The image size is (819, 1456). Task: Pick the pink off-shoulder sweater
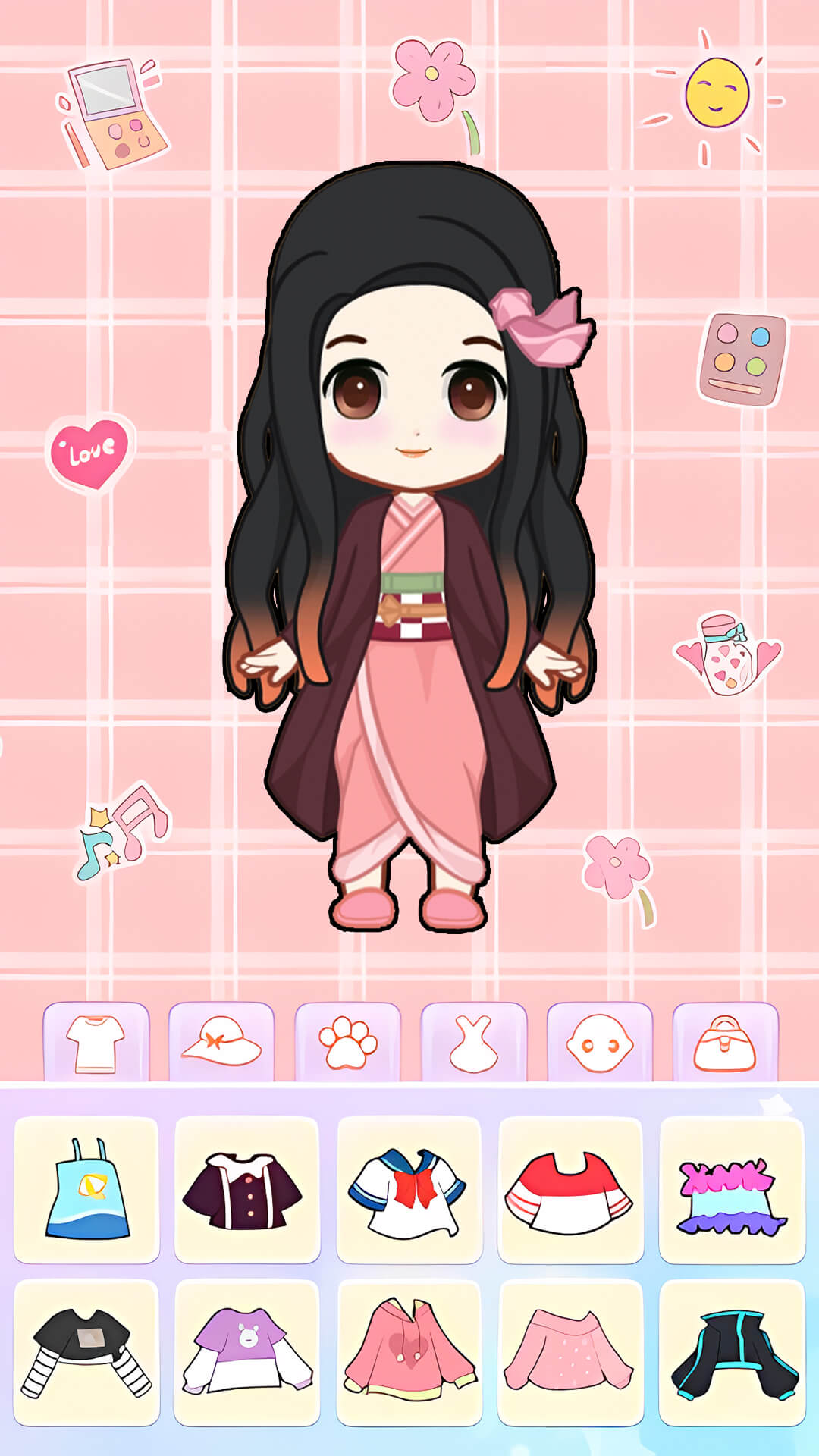tap(570, 1352)
